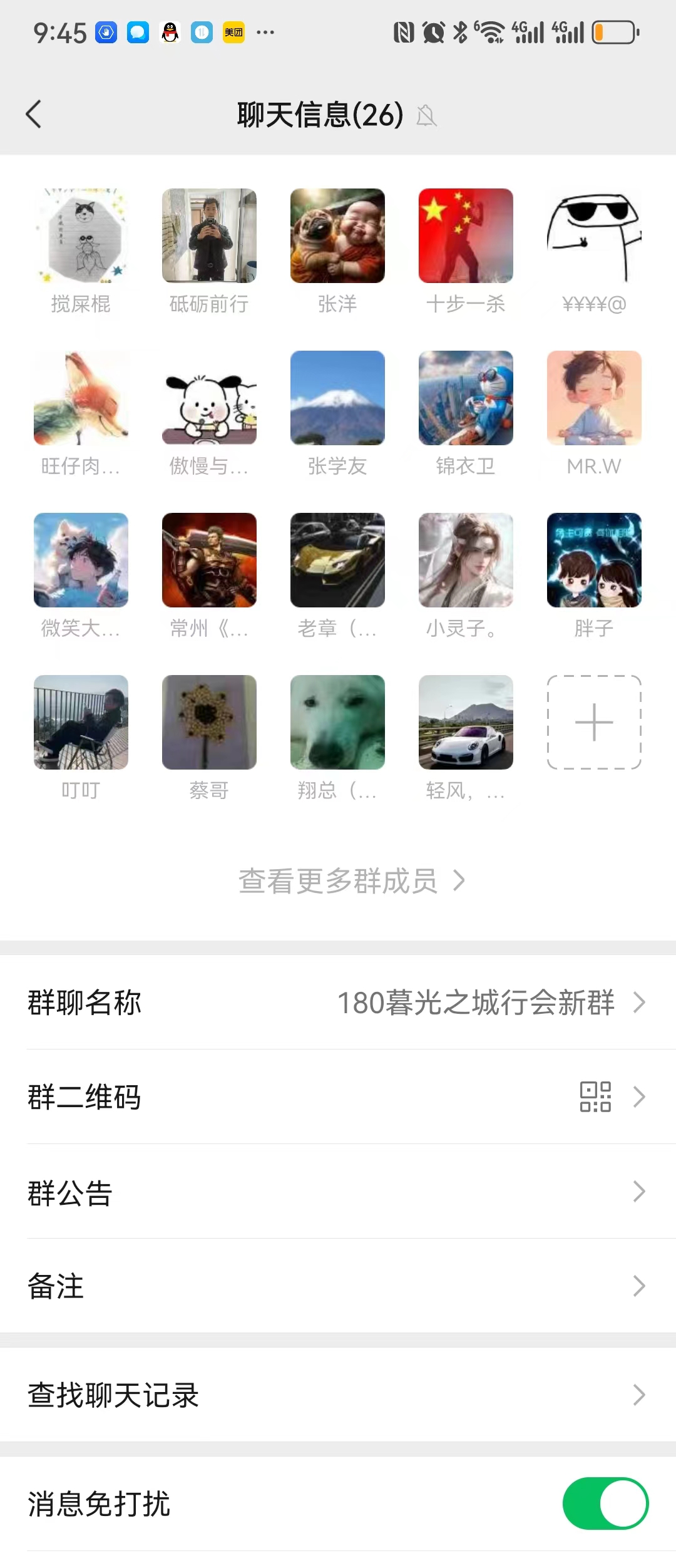This screenshot has width=676, height=1568.
Task: Go back using the top-left arrow
Action: (x=34, y=115)
